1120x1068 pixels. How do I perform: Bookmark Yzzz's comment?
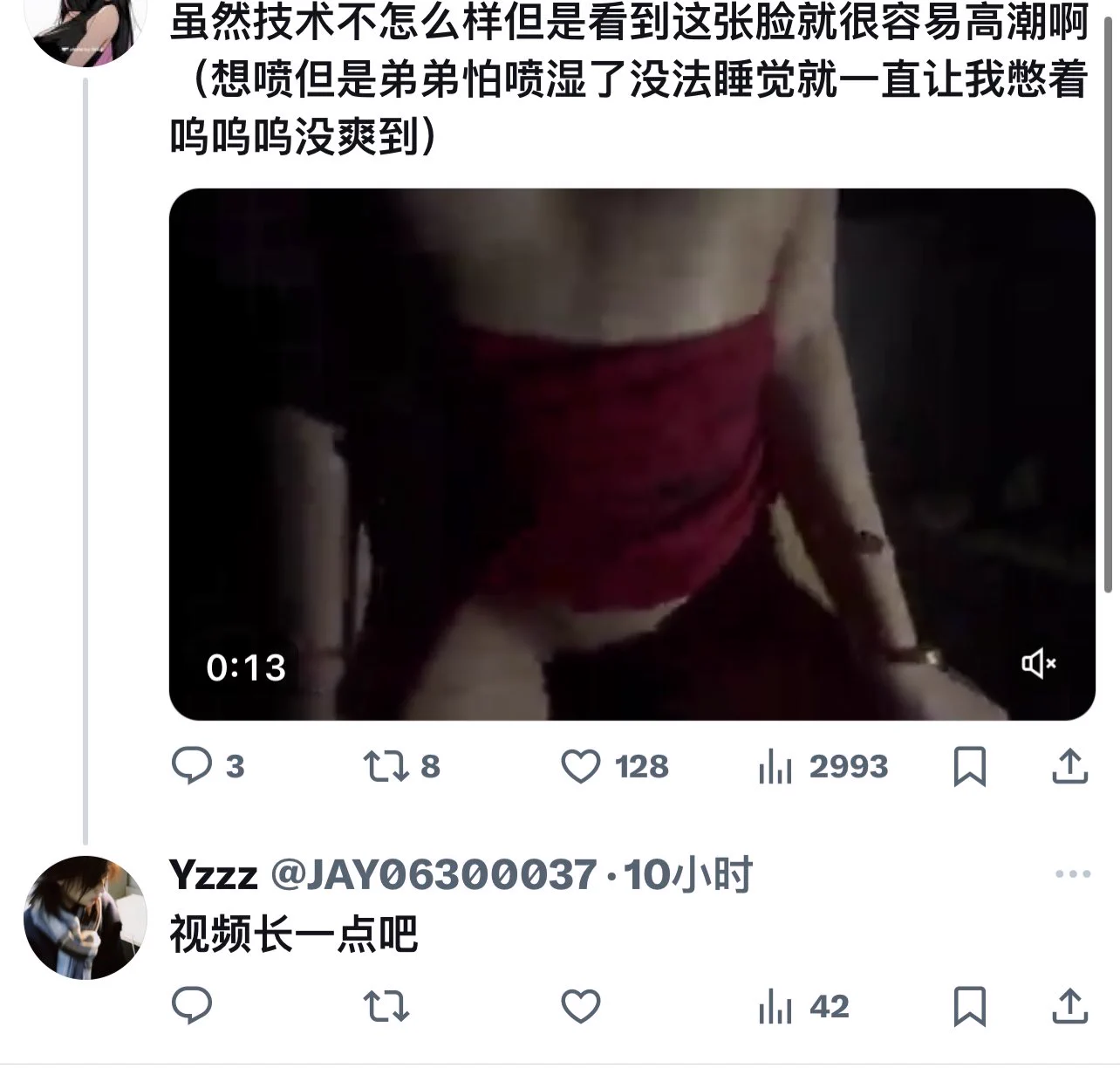click(x=970, y=1006)
